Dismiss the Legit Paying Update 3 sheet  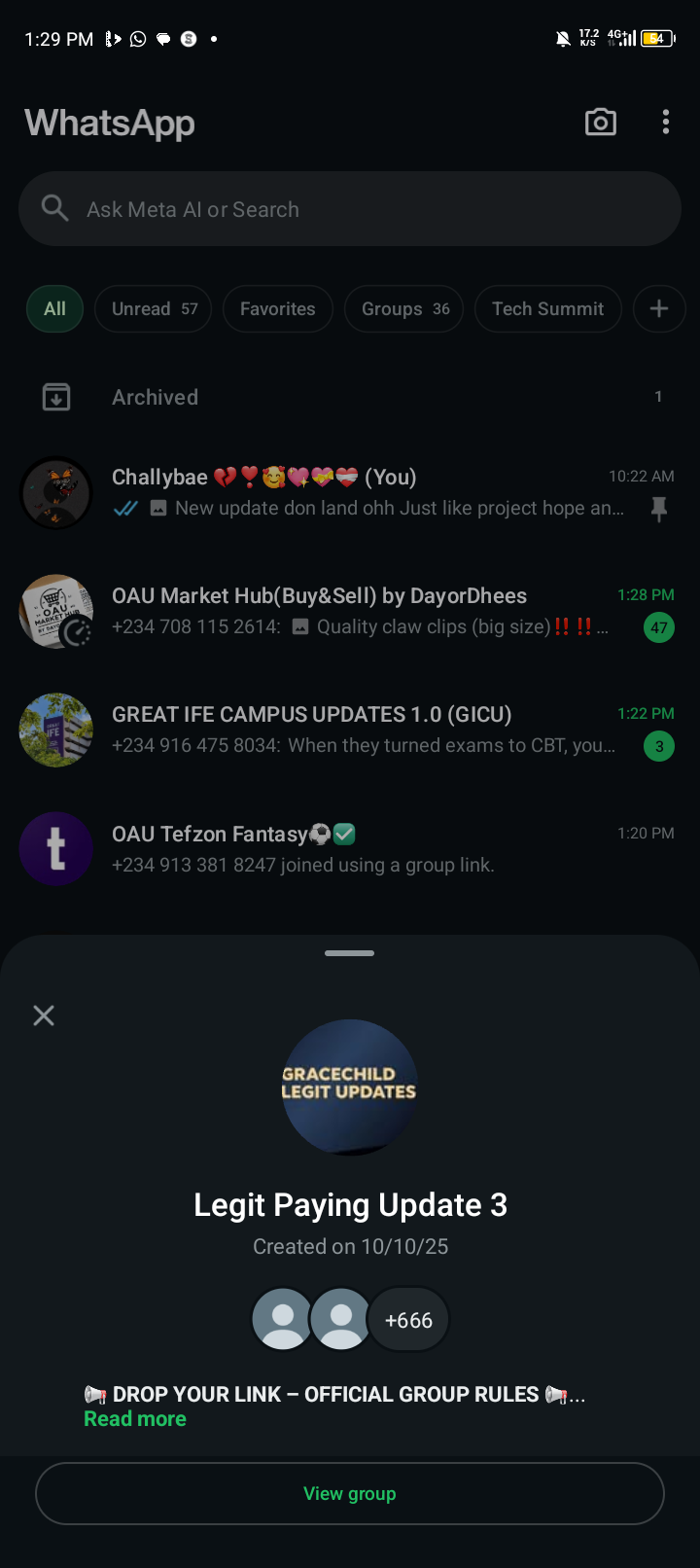pos(44,1016)
